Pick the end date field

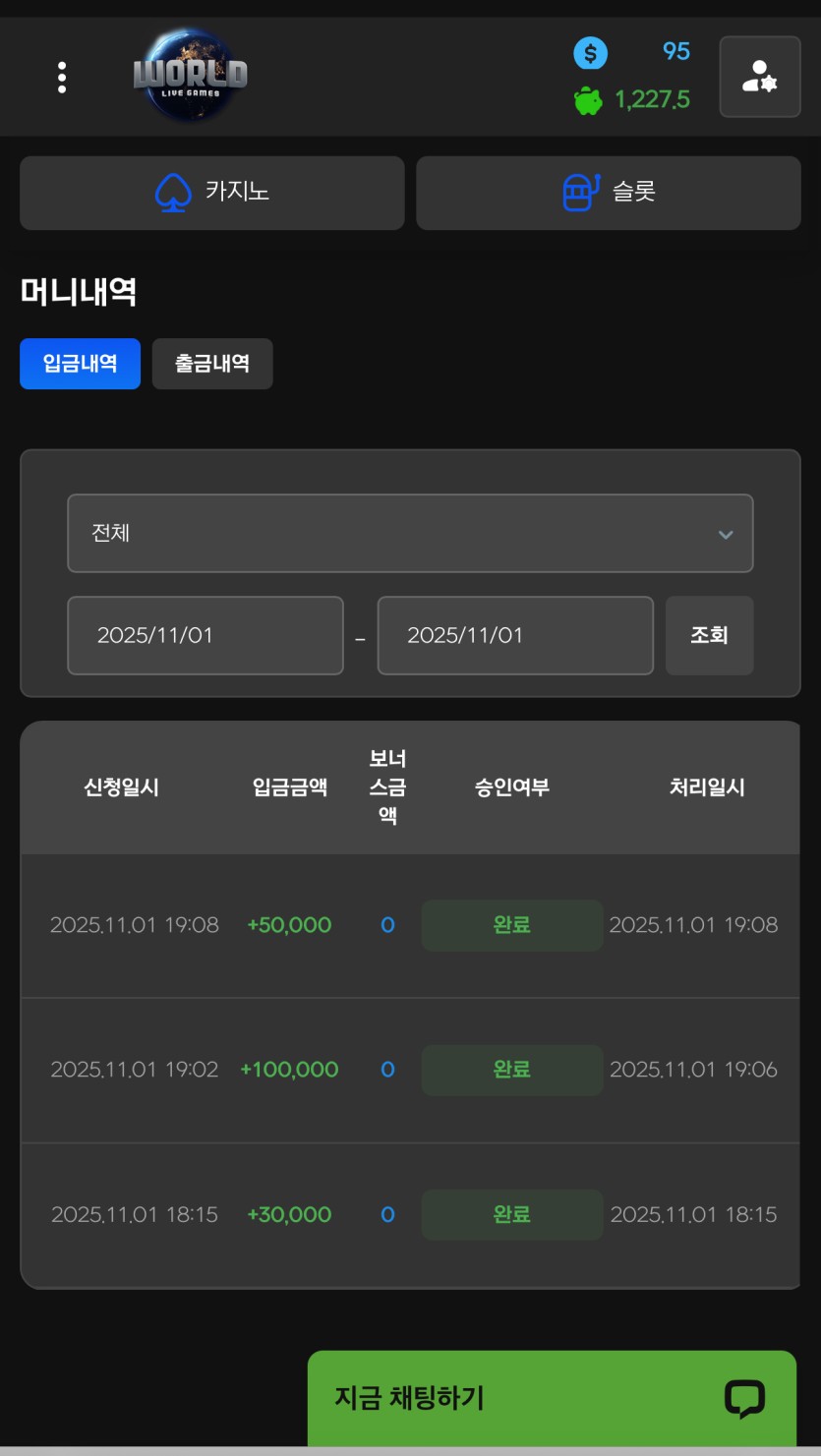514,635
